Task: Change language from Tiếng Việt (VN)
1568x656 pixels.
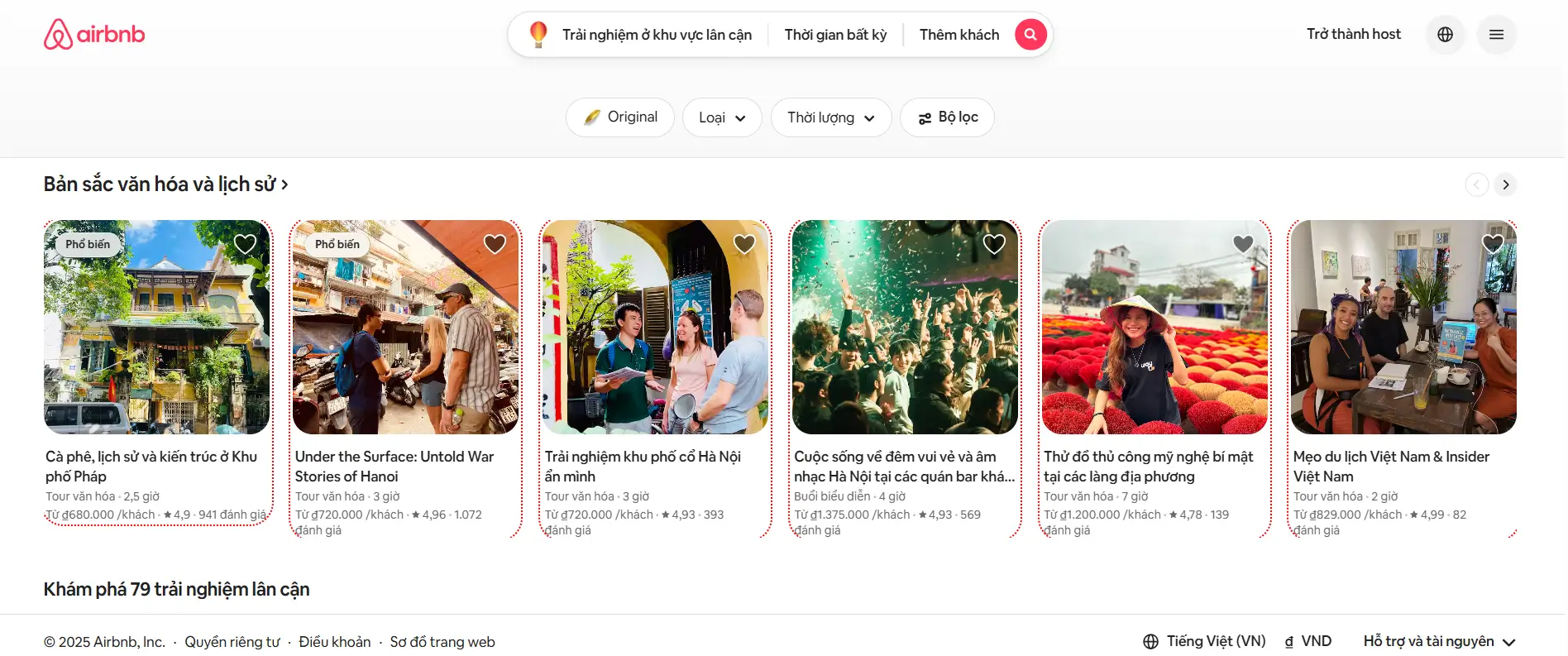Action: tap(1204, 642)
